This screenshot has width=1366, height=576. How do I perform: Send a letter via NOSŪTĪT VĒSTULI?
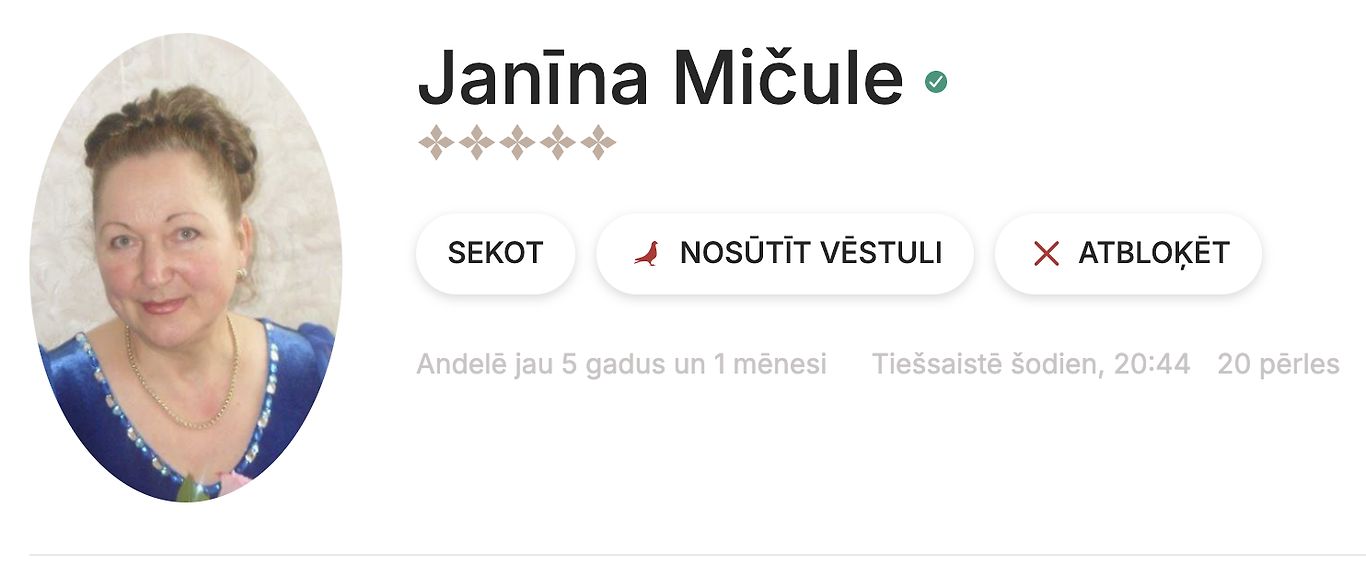pos(785,254)
